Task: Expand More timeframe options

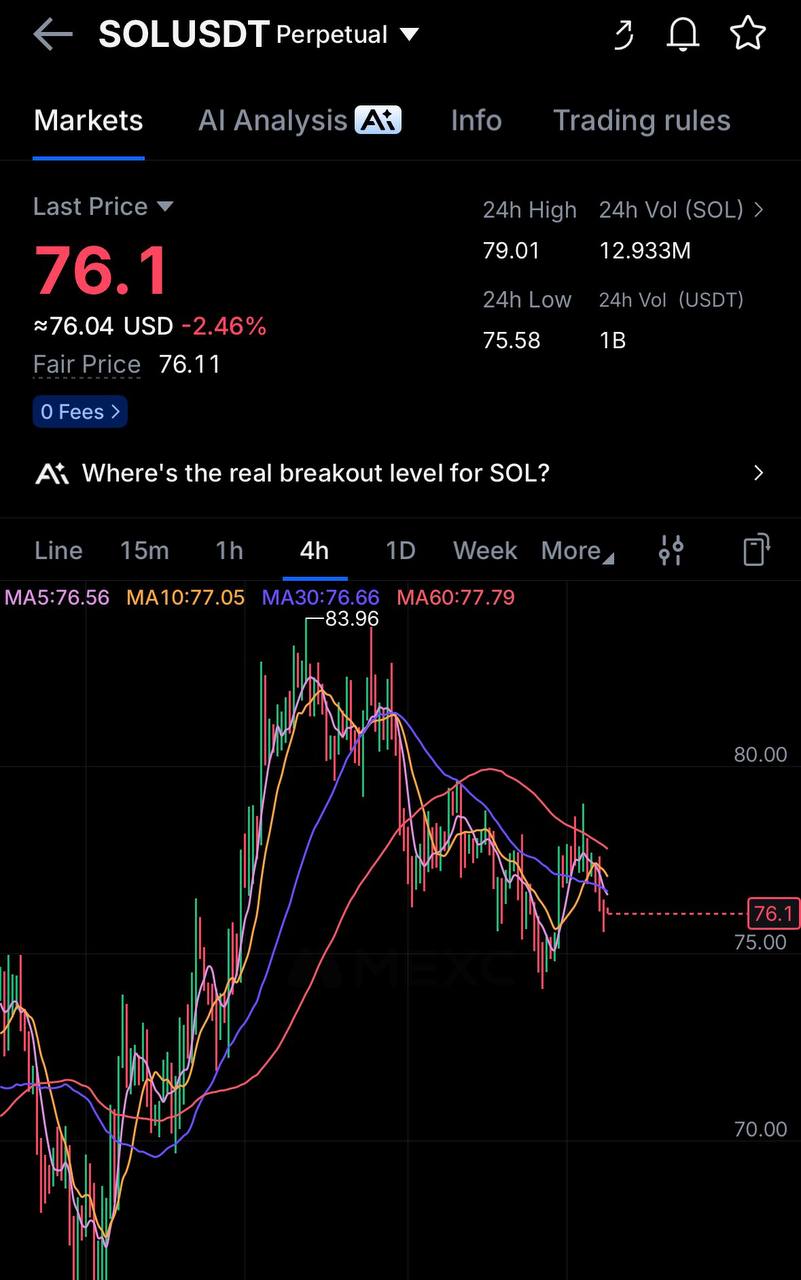Action: coord(578,551)
